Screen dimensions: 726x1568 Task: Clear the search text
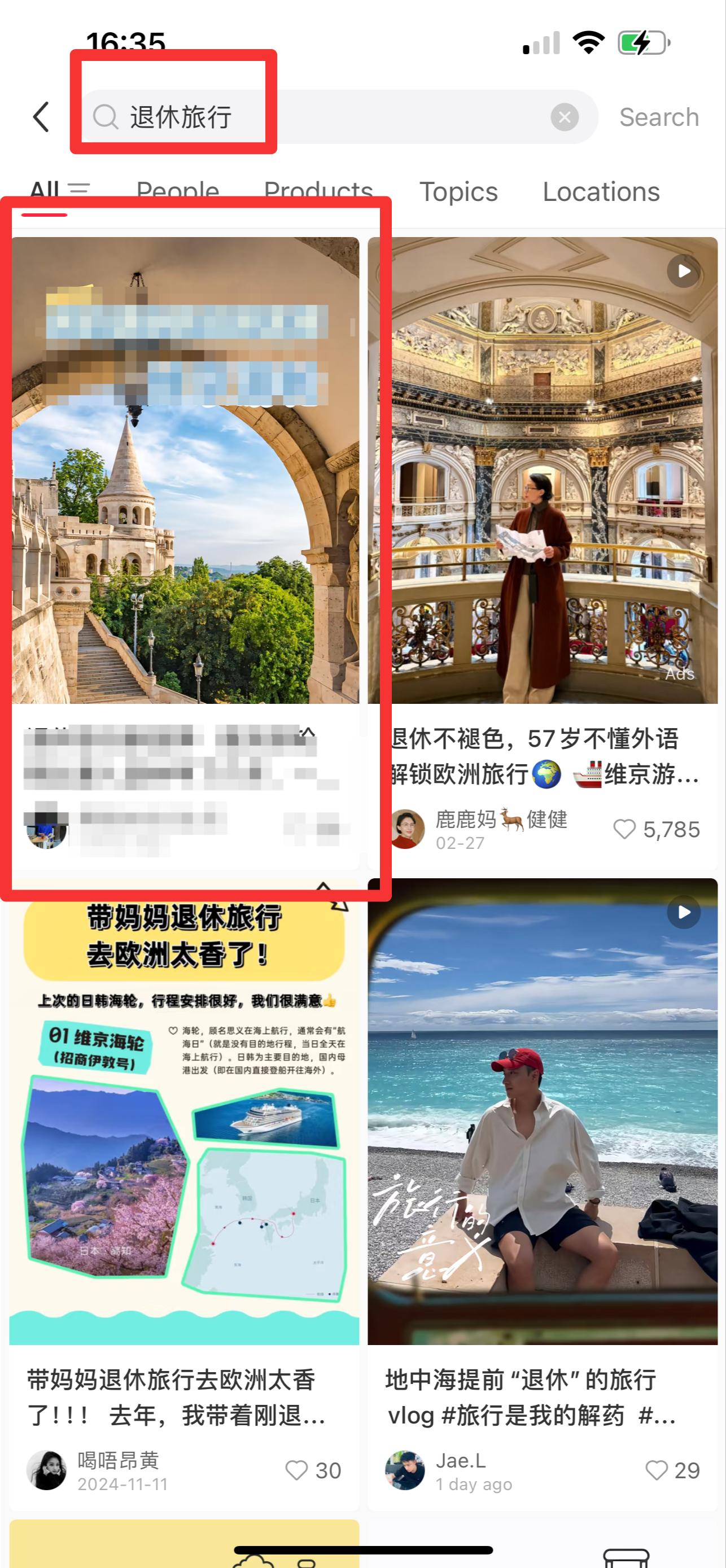pyautogui.click(x=565, y=117)
